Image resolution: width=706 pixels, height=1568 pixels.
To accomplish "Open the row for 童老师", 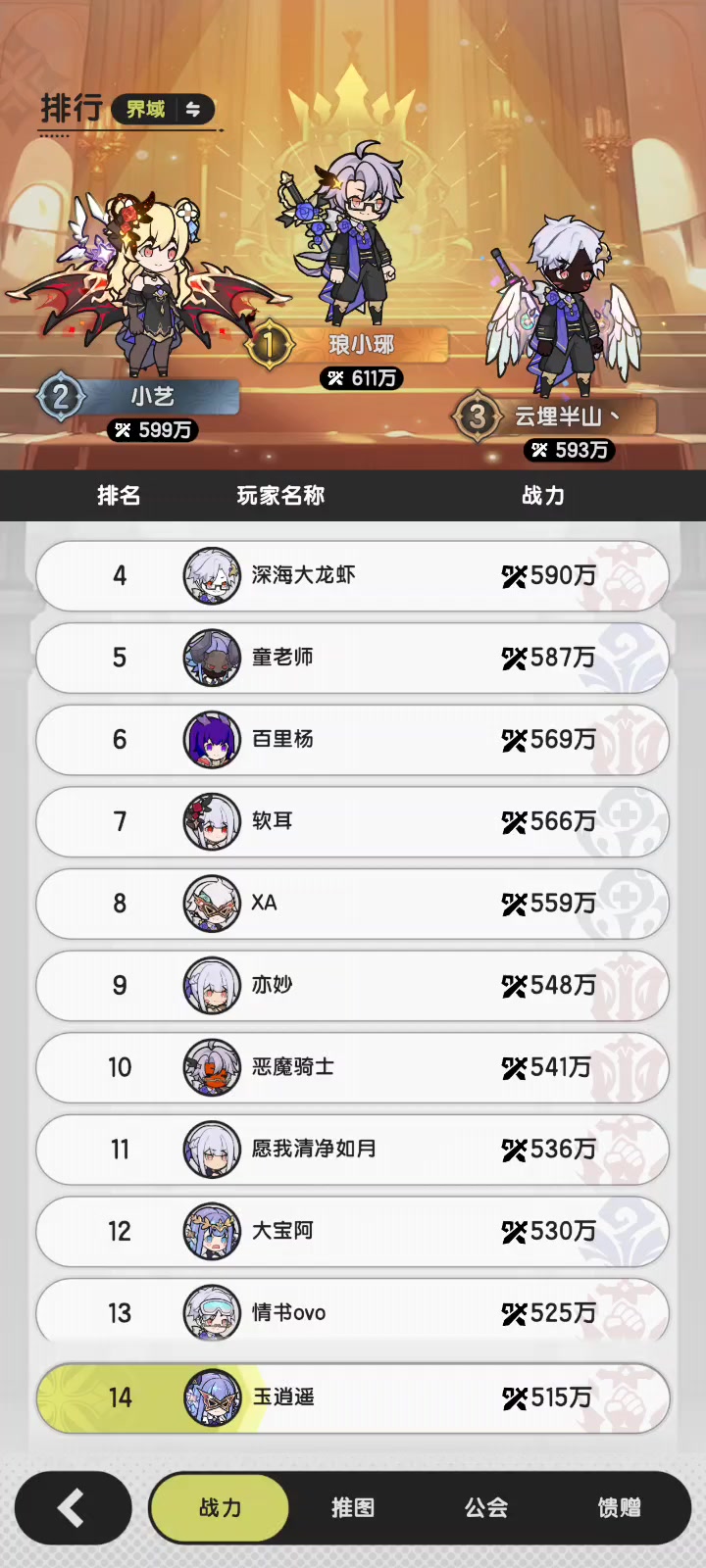I will point(353,658).
